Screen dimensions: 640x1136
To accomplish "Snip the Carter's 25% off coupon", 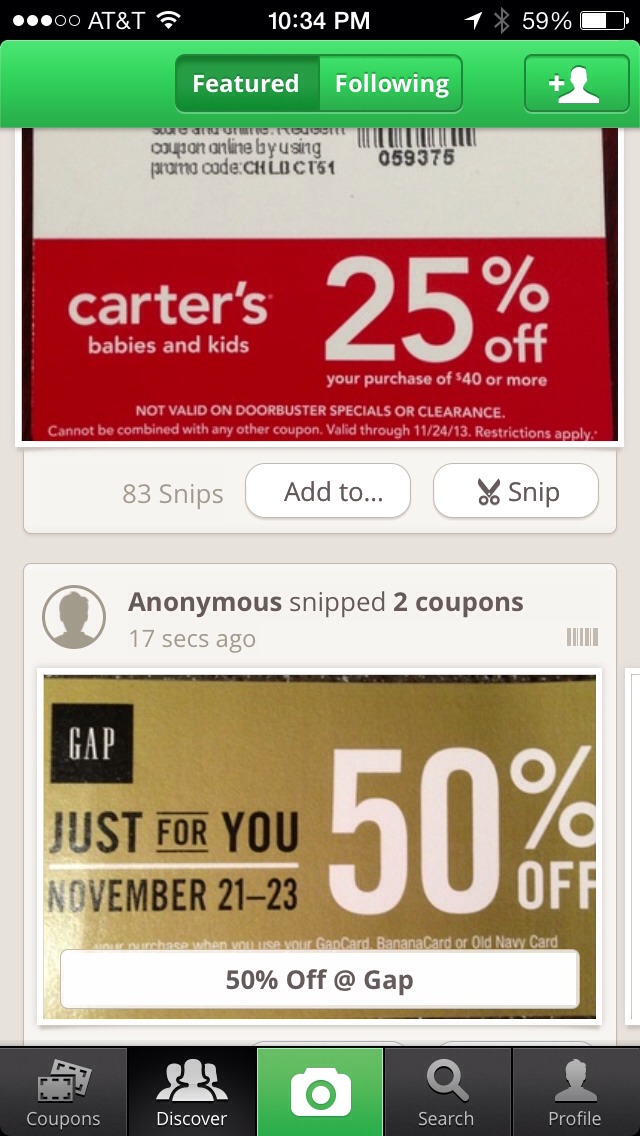I will (x=516, y=491).
